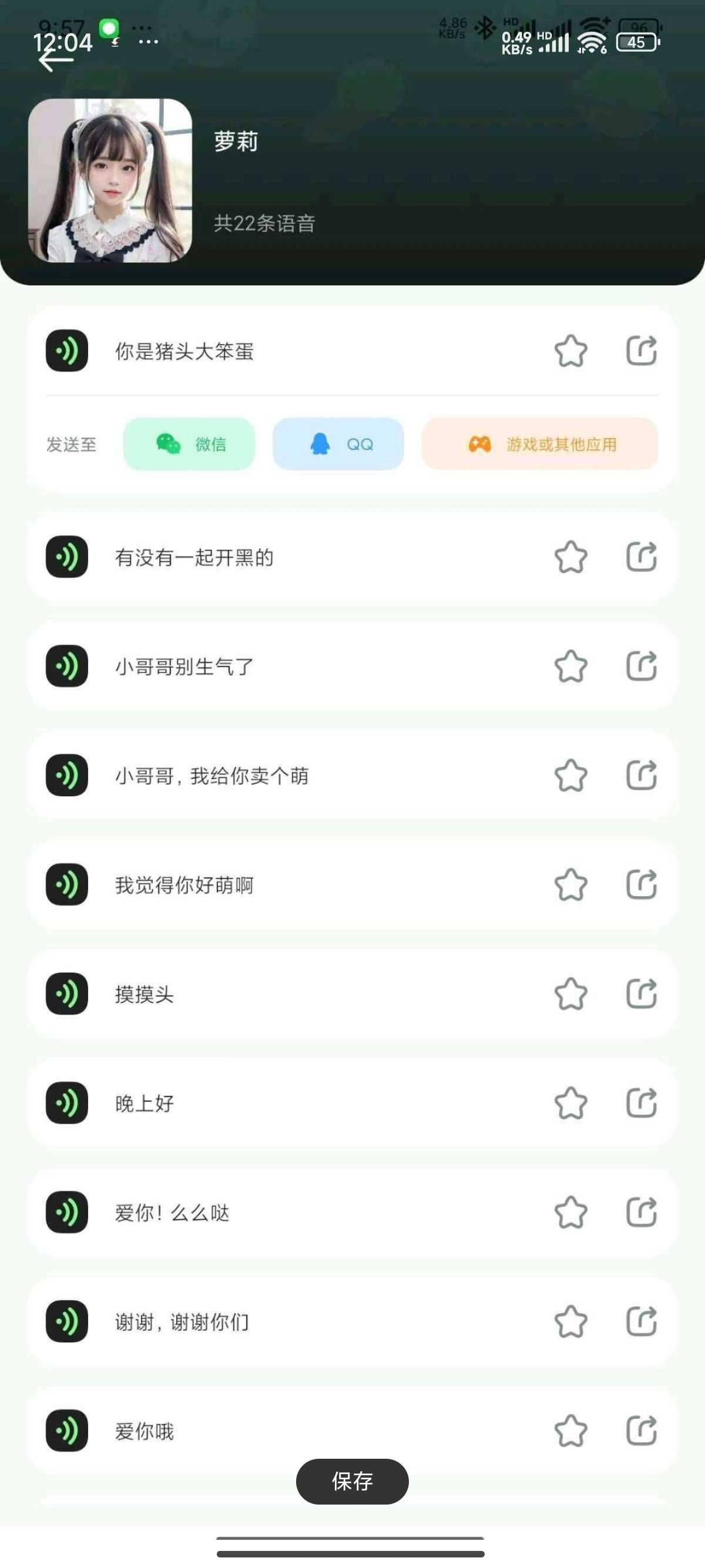Image resolution: width=705 pixels, height=1568 pixels.
Task: Tap the 保存 button
Action: (352, 1481)
